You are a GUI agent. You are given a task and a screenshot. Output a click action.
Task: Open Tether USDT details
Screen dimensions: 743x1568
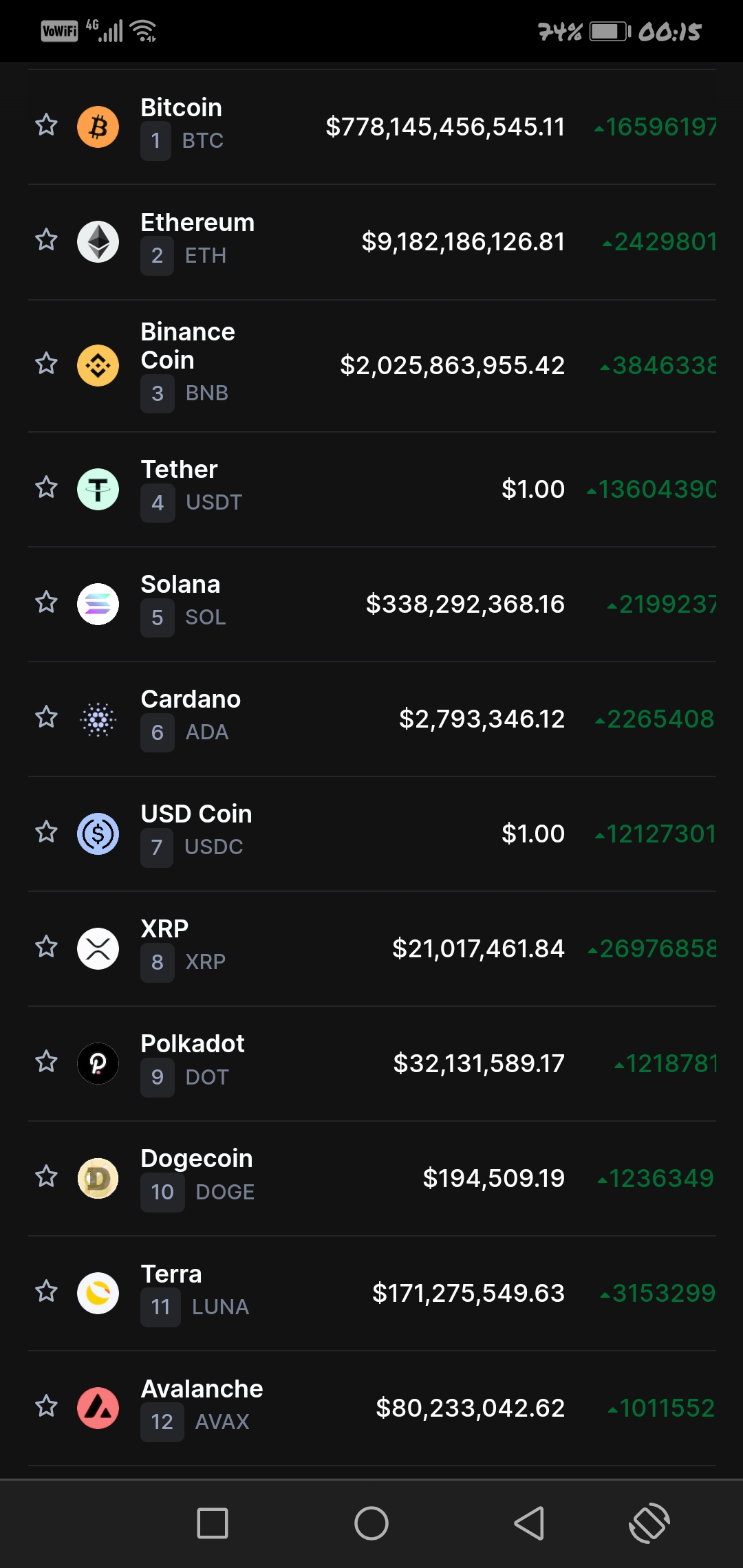coord(371,490)
